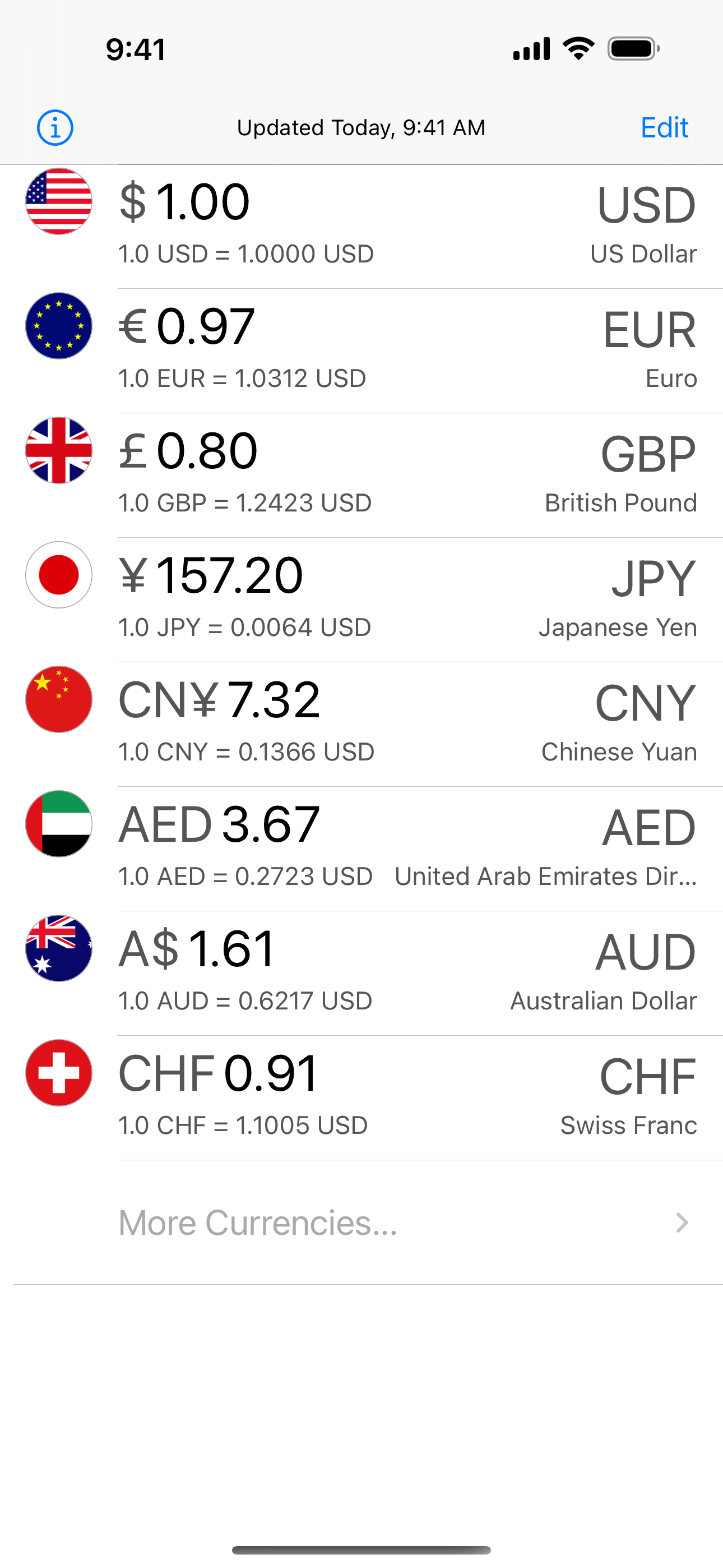The height and width of the screenshot is (1568, 723).
Task: Tap the Updated Today header text
Action: 361,127
